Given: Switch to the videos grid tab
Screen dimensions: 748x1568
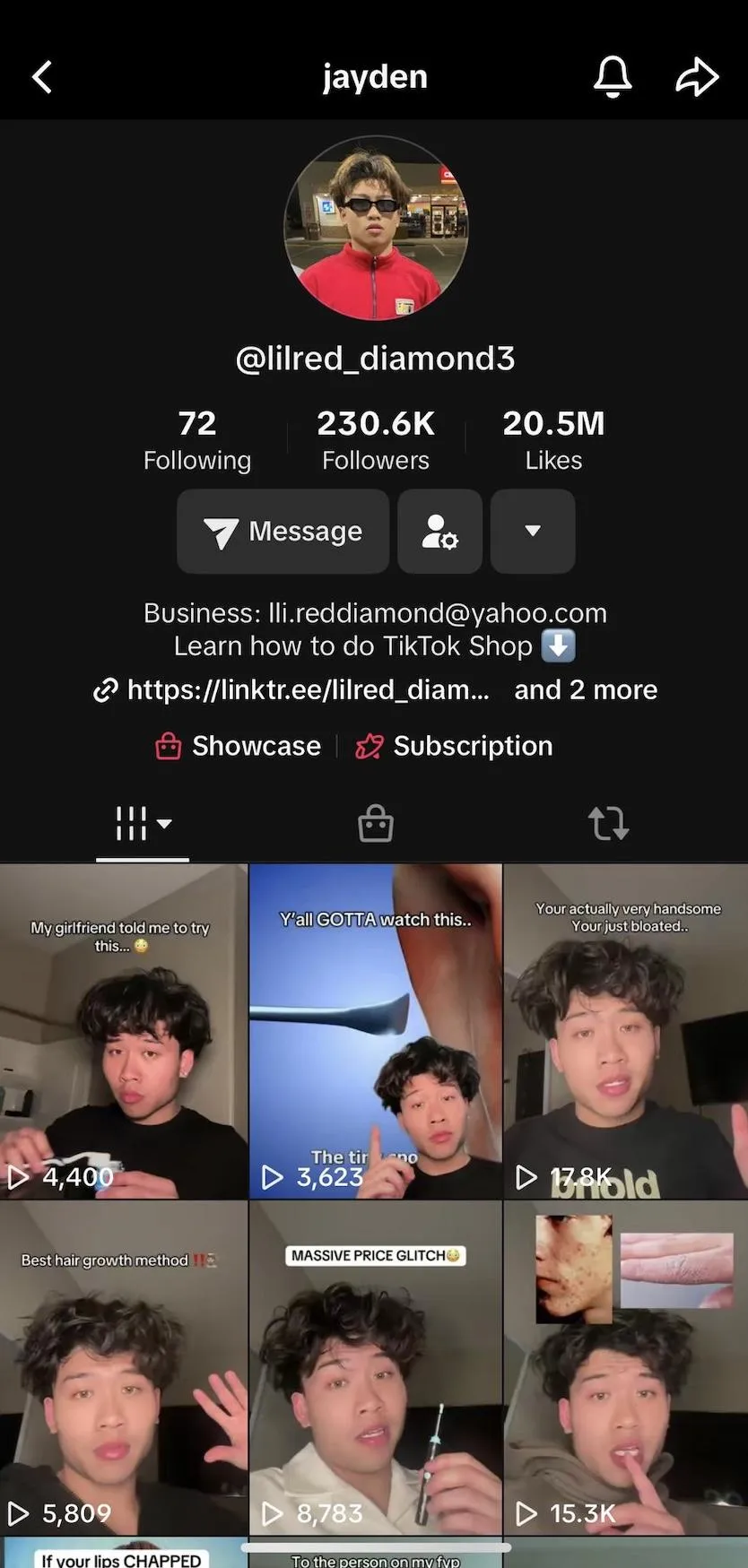Looking at the screenshot, I should (142, 823).
